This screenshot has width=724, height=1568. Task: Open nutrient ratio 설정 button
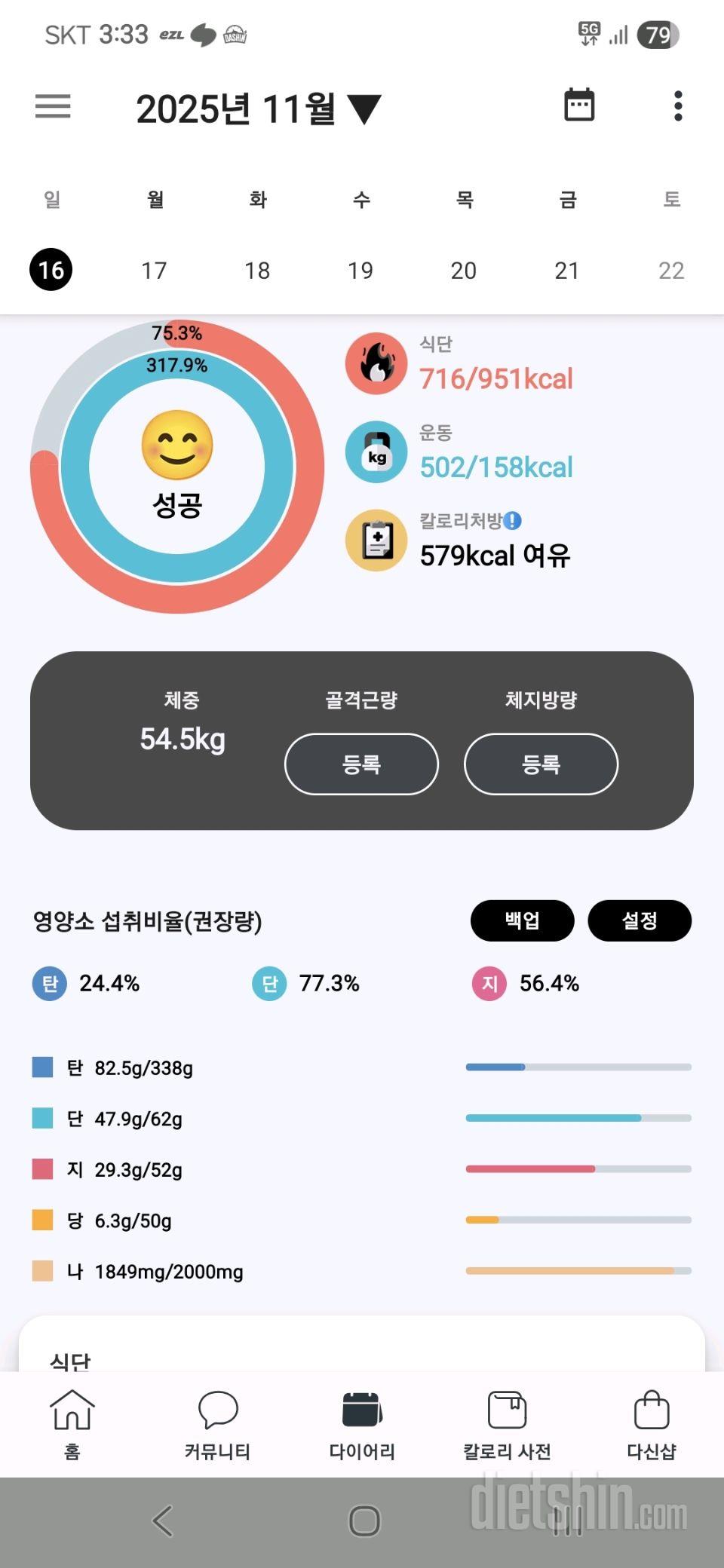[639, 920]
